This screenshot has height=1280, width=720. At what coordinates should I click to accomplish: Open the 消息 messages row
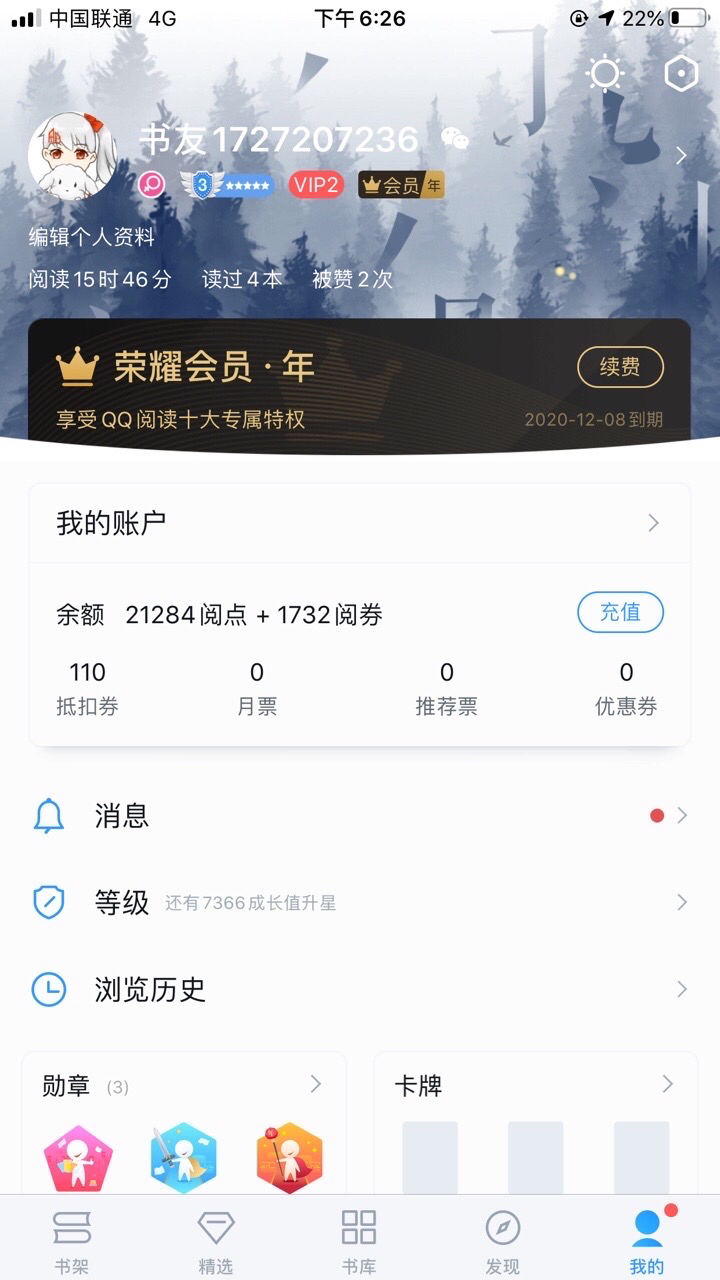coord(359,816)
